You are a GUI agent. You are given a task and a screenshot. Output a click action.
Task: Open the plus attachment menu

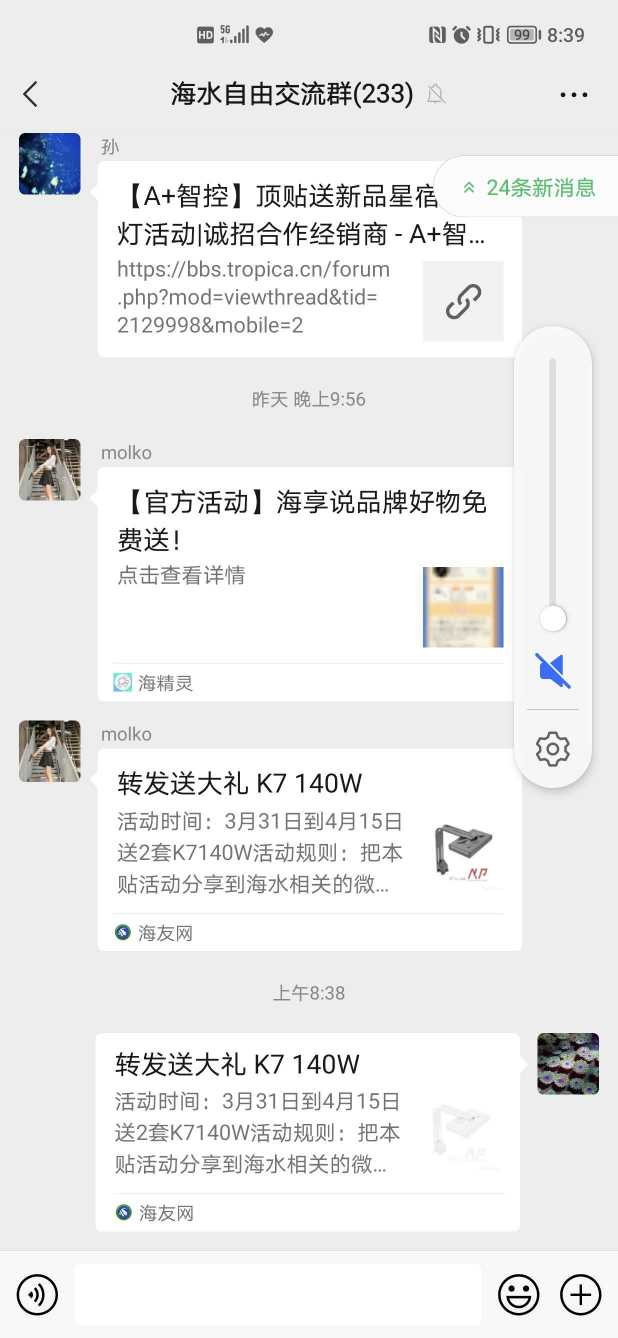(x=580, y=1295)
